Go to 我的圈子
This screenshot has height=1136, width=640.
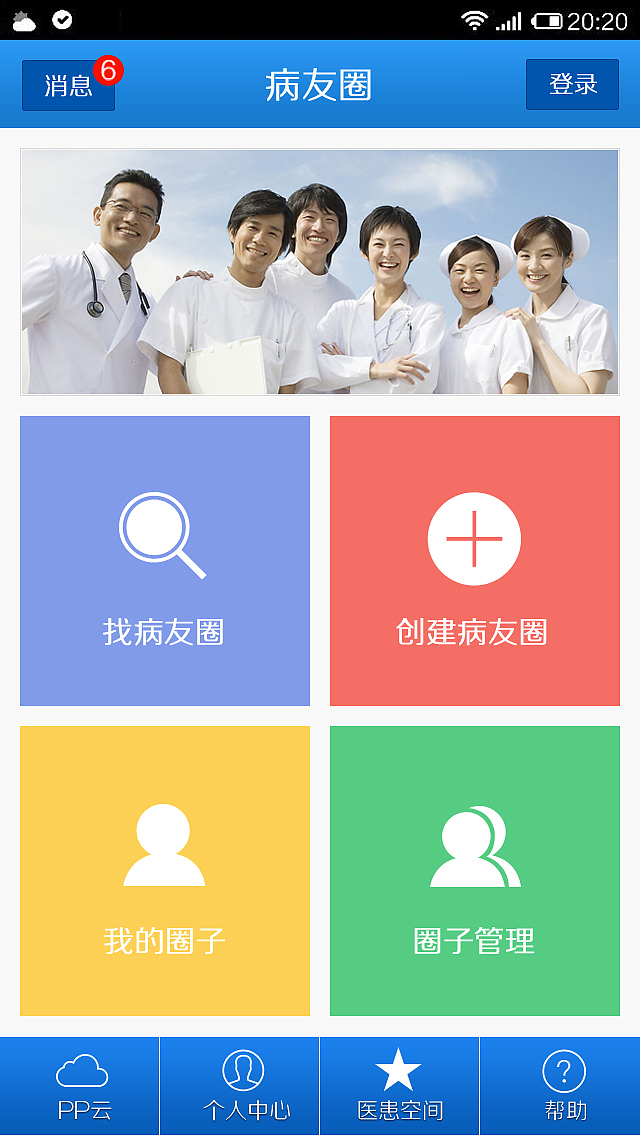pyautogui.click(x=165, y=871)
